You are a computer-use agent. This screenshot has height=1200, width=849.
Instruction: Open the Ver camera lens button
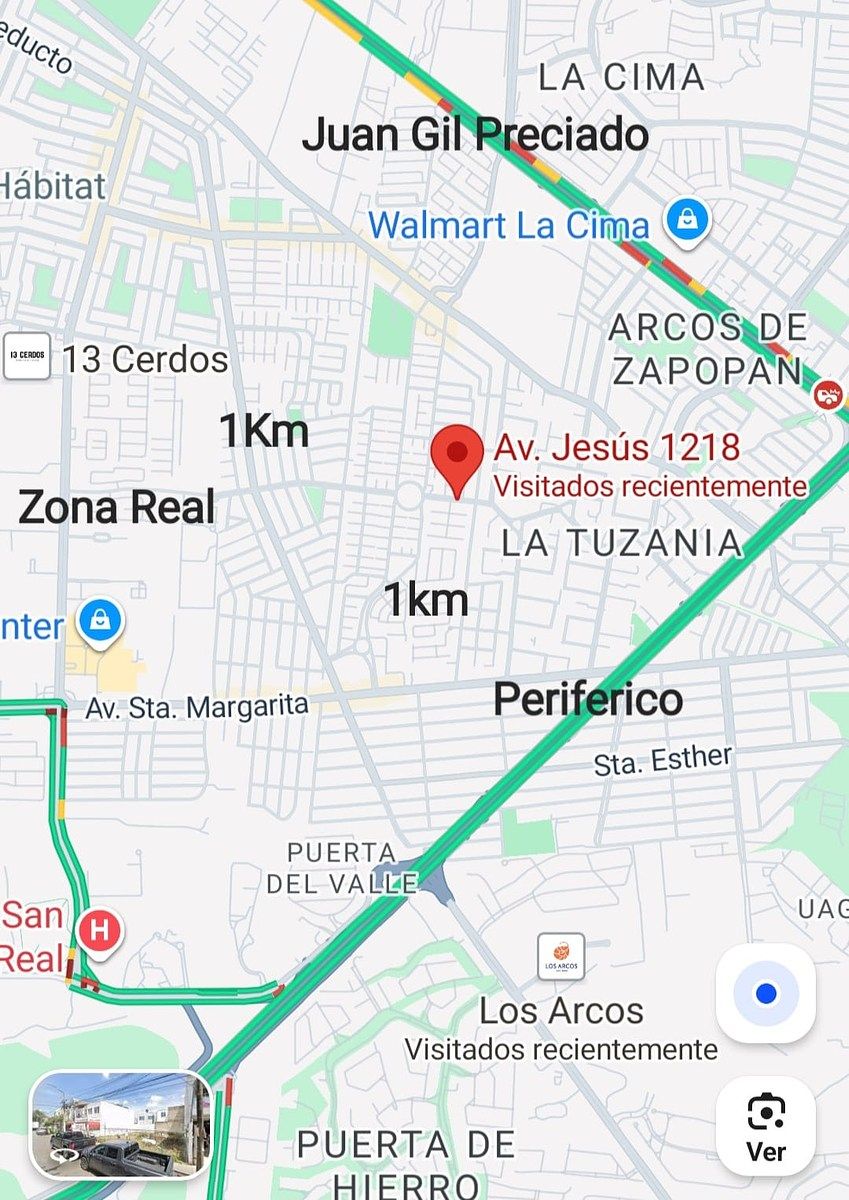point(766,1125)
